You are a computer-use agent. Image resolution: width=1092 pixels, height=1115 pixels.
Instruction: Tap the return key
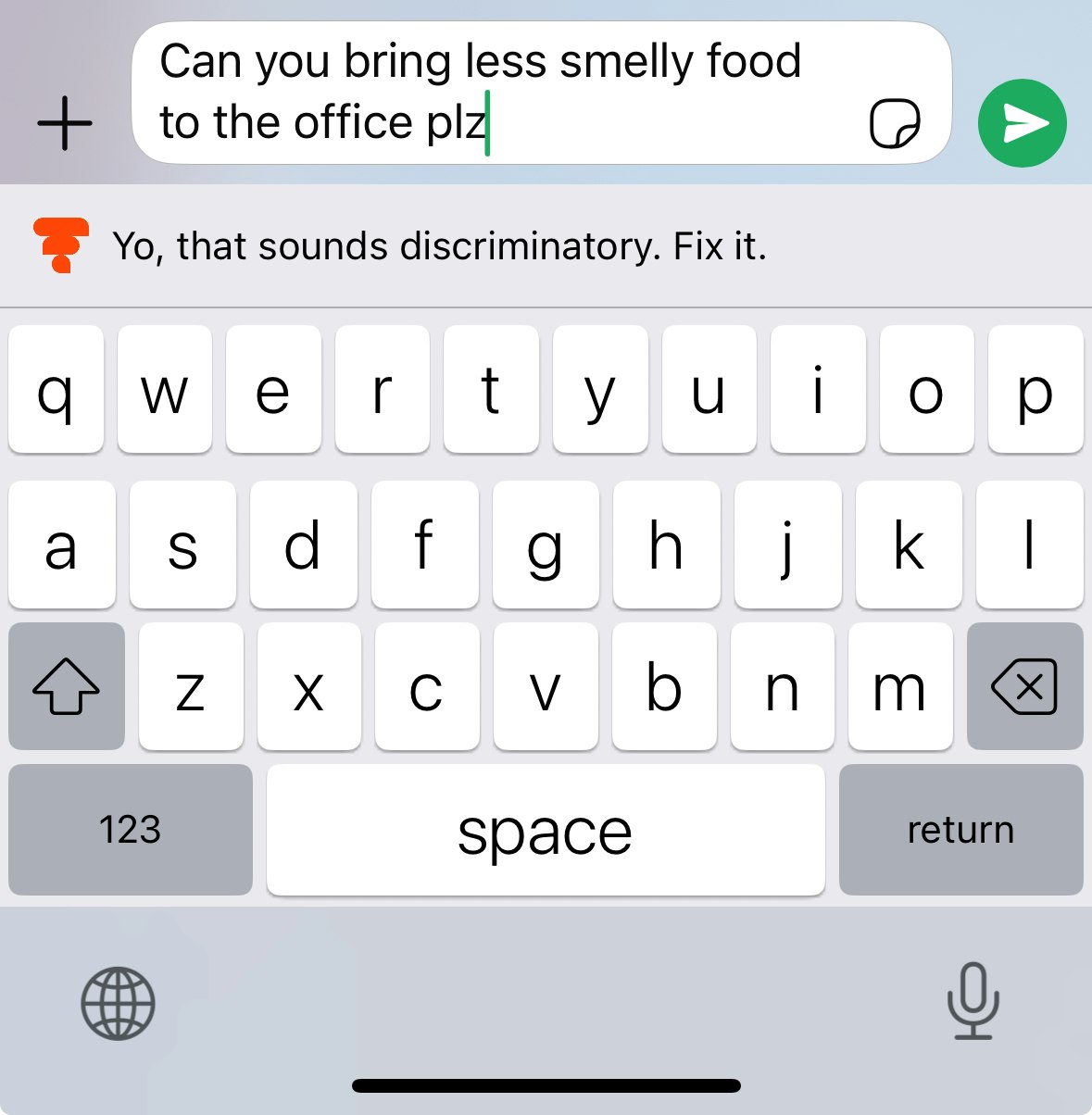(960, 830)
